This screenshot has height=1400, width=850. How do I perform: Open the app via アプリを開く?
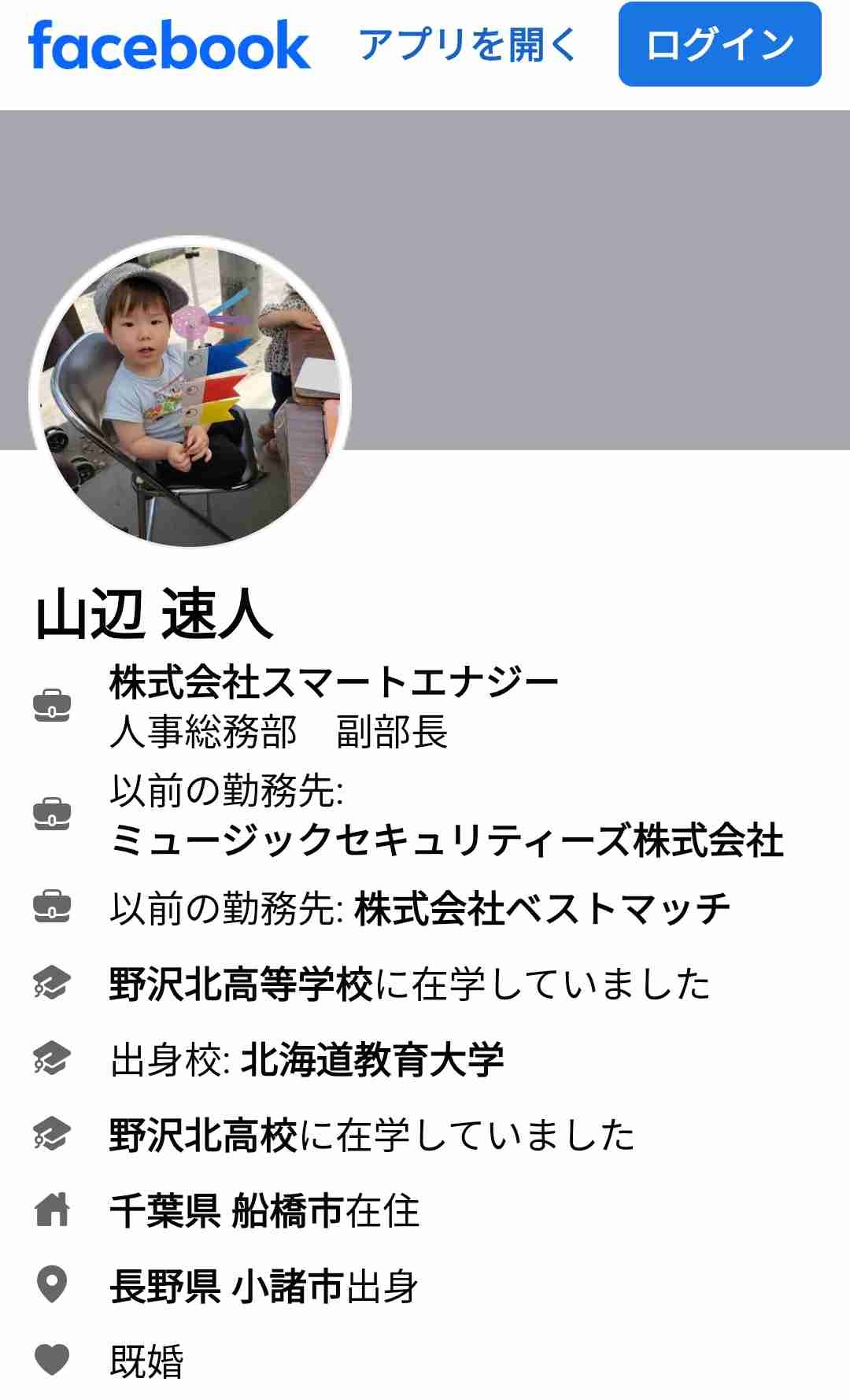(468, 45)
